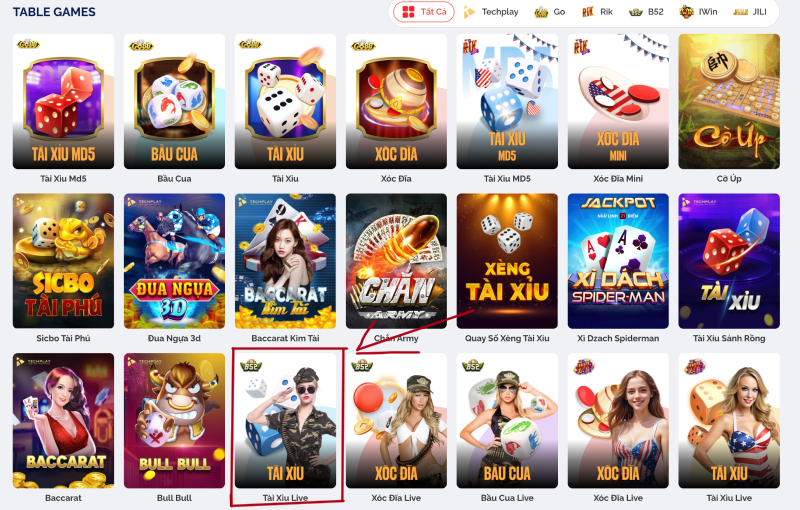
Task: Select the Tất Cả filter chip
Action: coord(424,12)
